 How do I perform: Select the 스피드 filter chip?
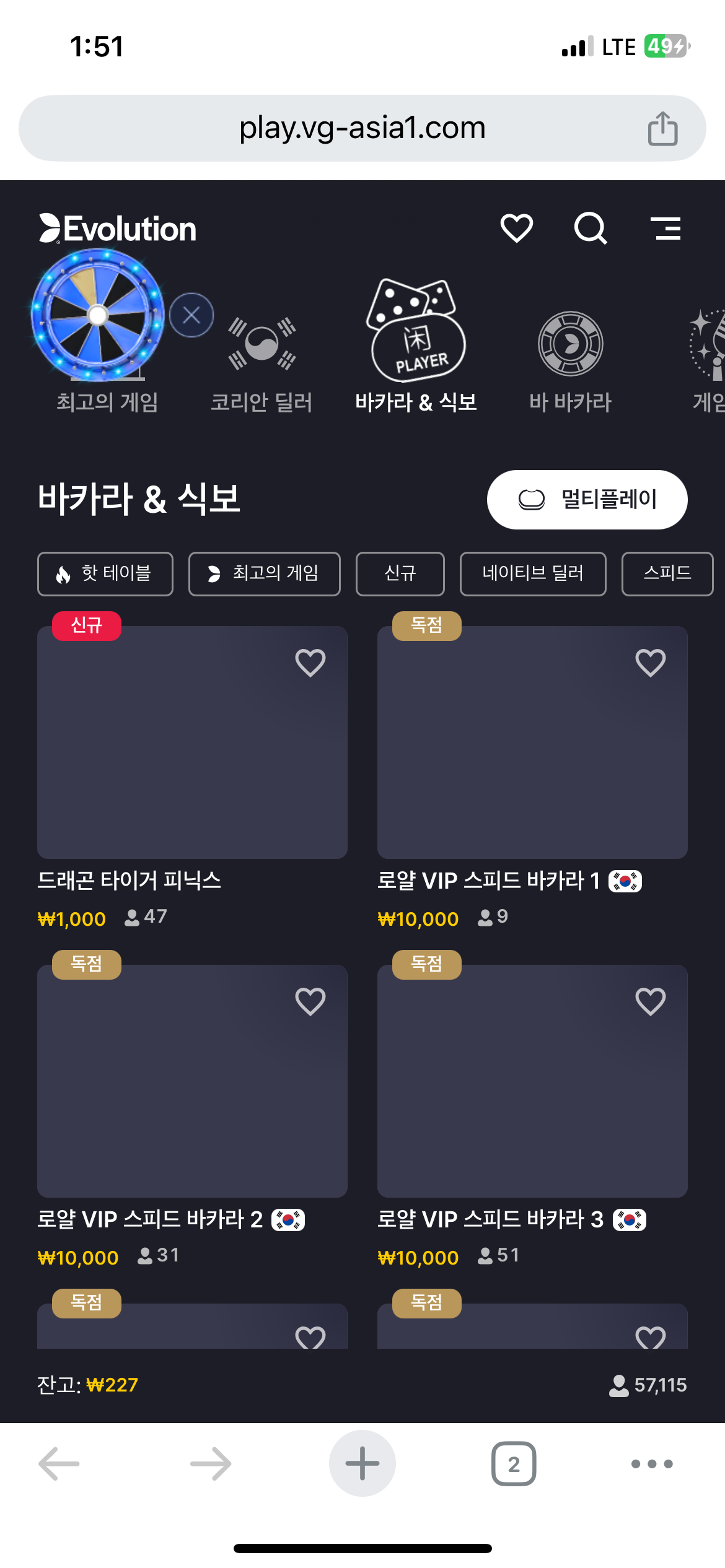click(x=667, y=574)
